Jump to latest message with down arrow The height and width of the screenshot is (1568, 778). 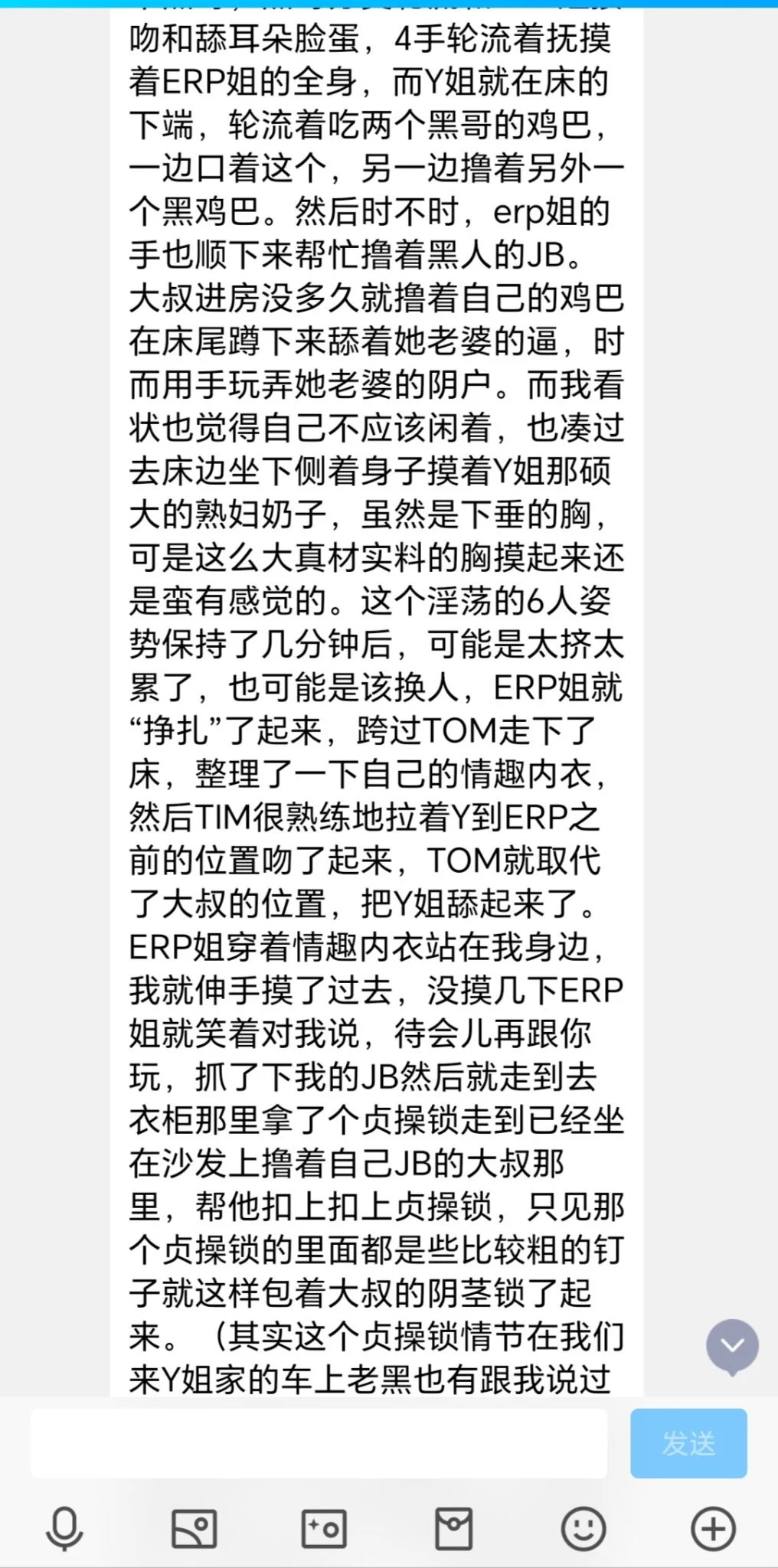click(732, 1345)
